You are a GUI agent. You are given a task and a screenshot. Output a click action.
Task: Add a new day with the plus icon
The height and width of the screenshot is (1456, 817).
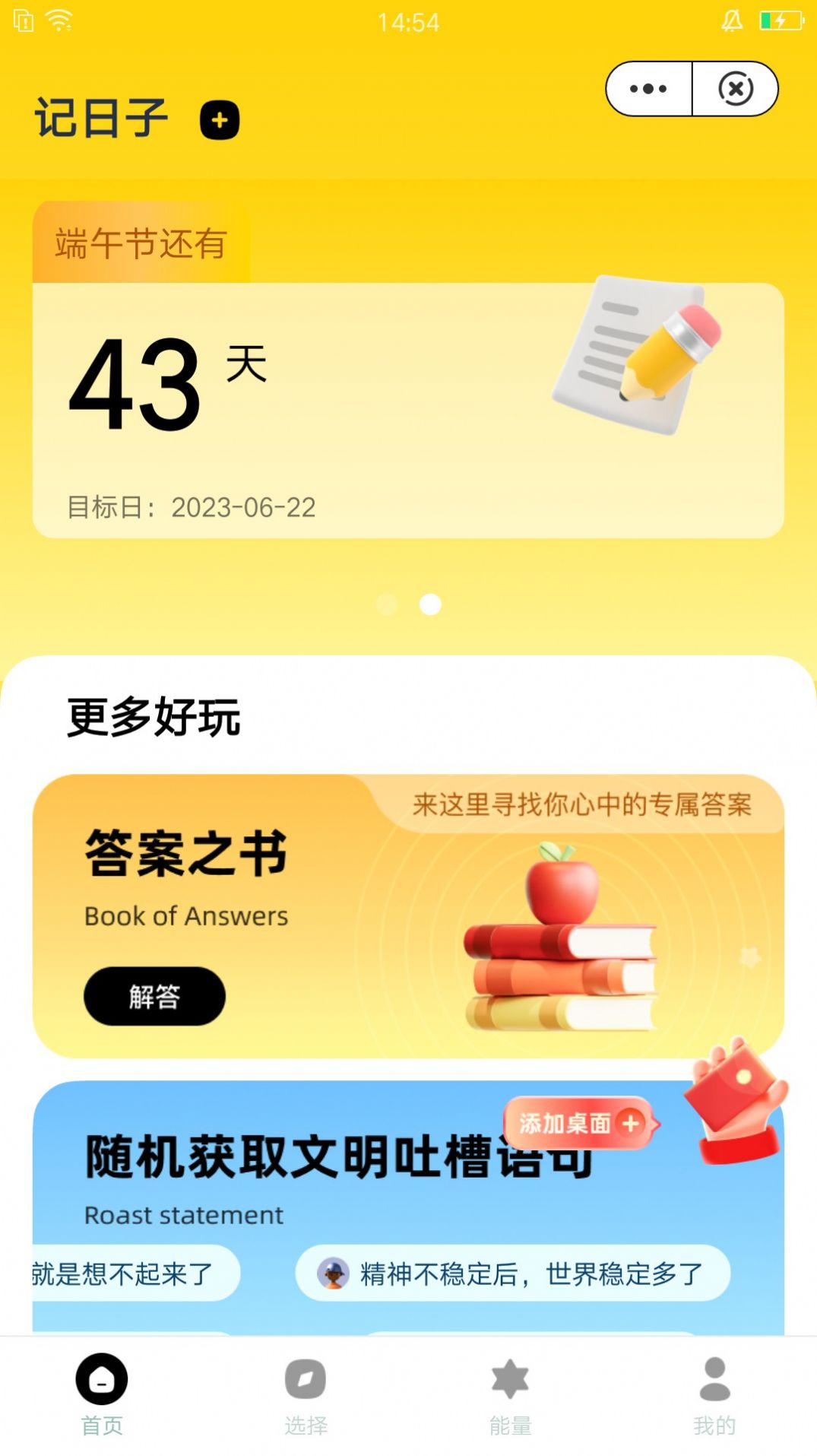220,120
